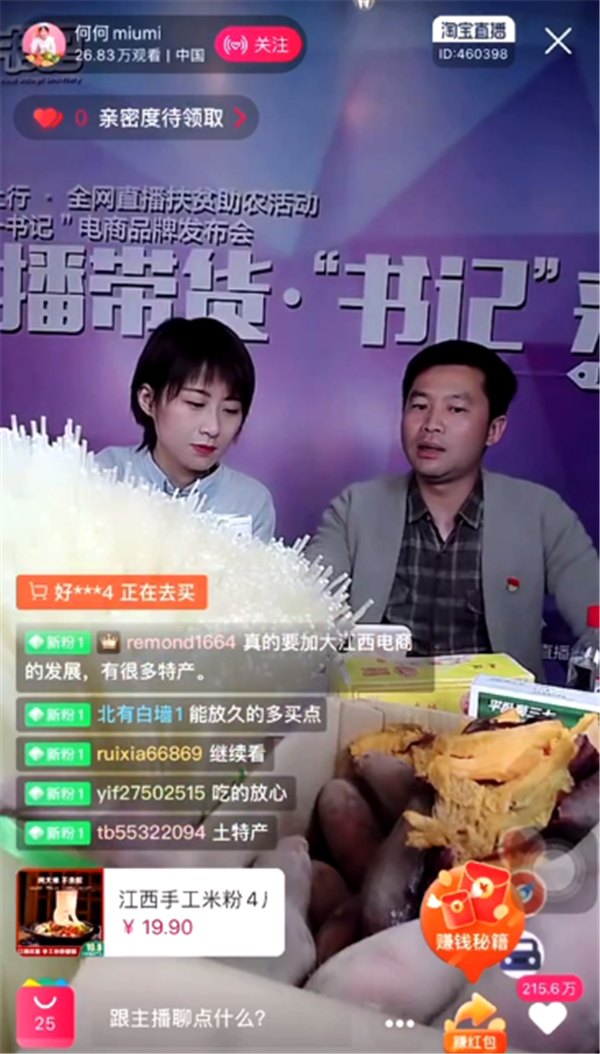Open 何何 miumi host profile avatar
600x1054 pixels.
click(44, 45)
